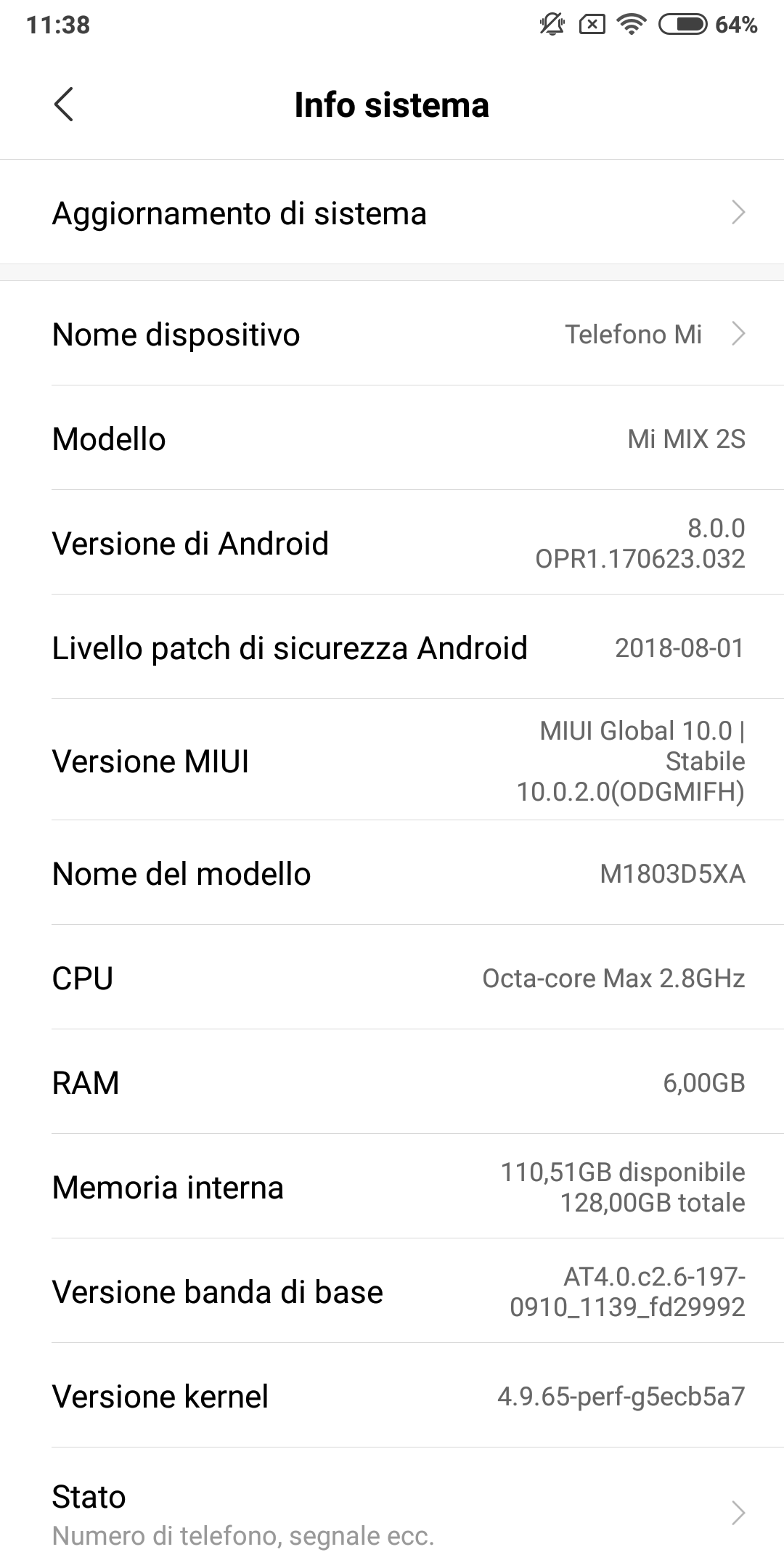This screenshot has width=784, height=1568.
Task: Tap the Versione MIUI row
Action: [392, 761]
